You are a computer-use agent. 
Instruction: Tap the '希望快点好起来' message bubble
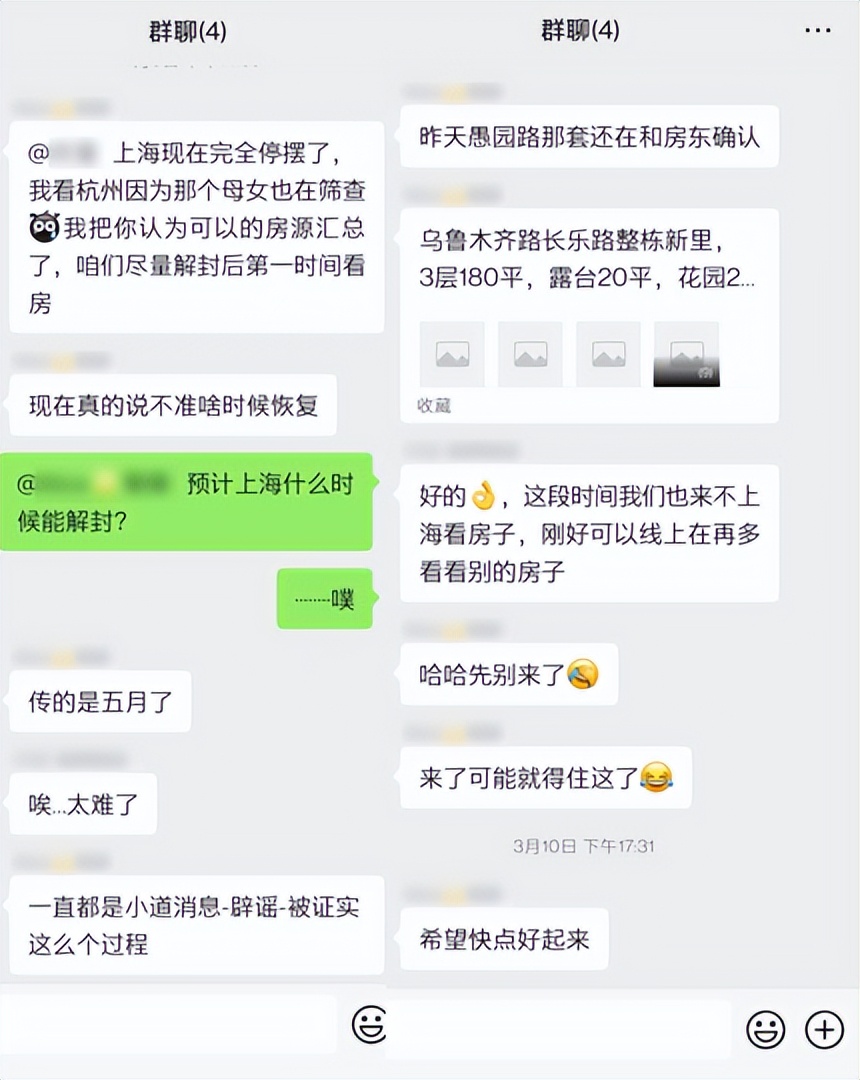click(506, 939)
